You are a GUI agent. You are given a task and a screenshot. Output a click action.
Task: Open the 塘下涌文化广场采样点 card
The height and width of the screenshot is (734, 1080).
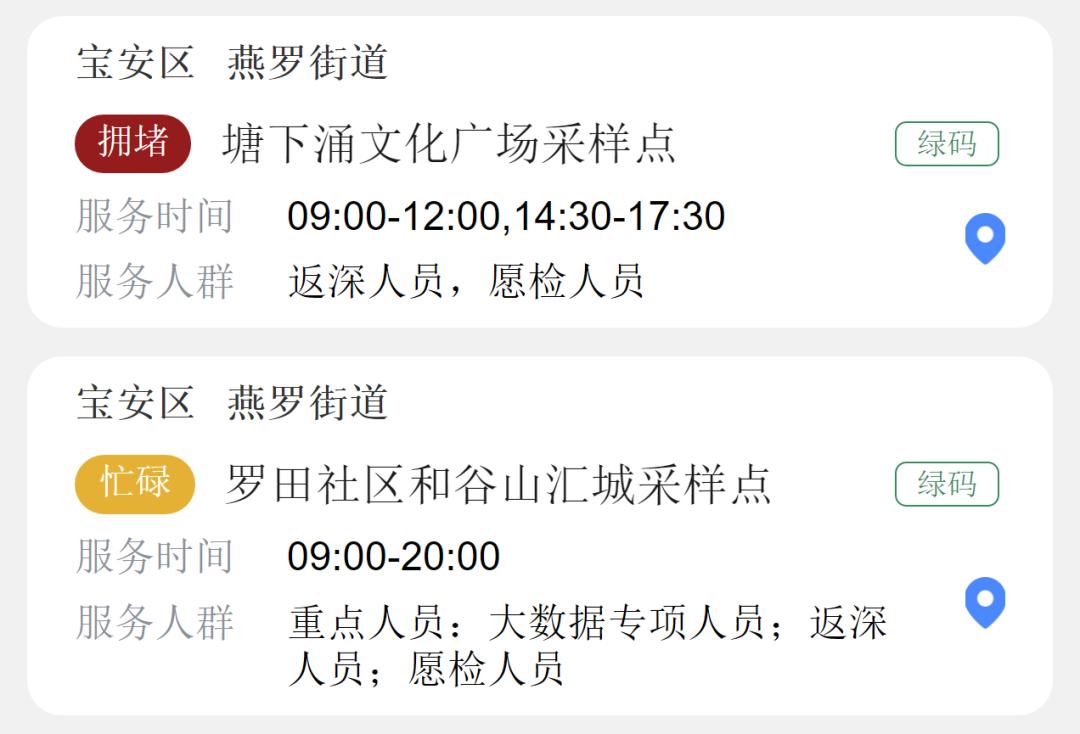click(x=449, y=144)
